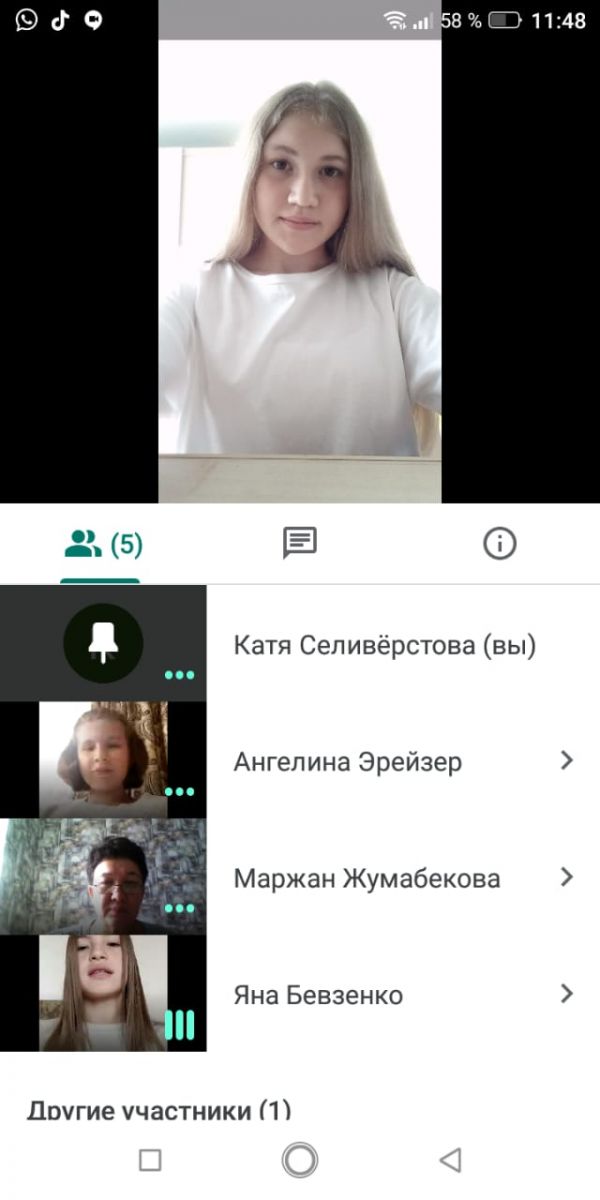Open Яна Бевзенко participant options
This screenshot has height=1200, width=600.
click(566, 994)
